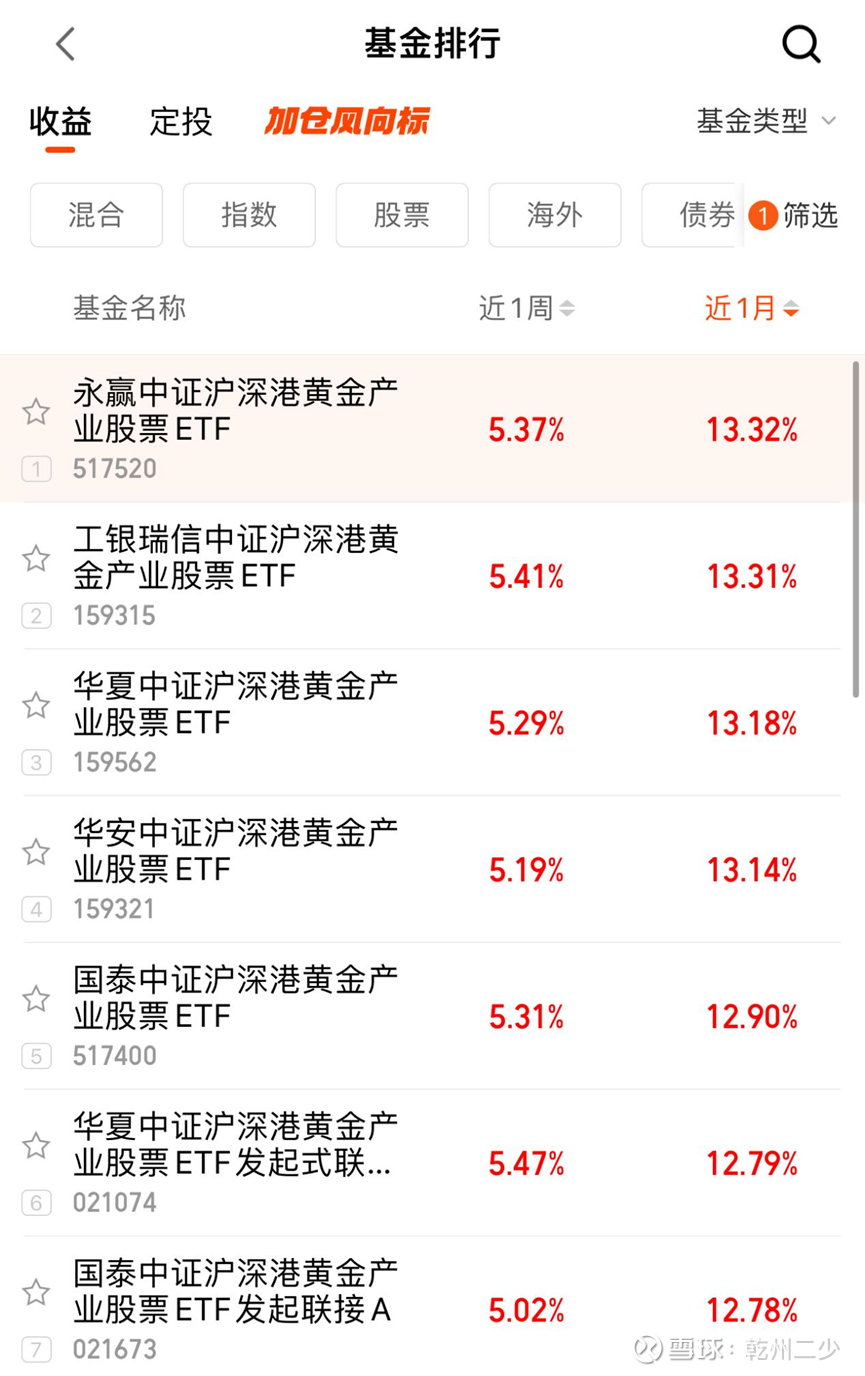Switch to the 定投 tab
Screen dimensions: 865x1376
pyautogui.click(x=181, y=122)
